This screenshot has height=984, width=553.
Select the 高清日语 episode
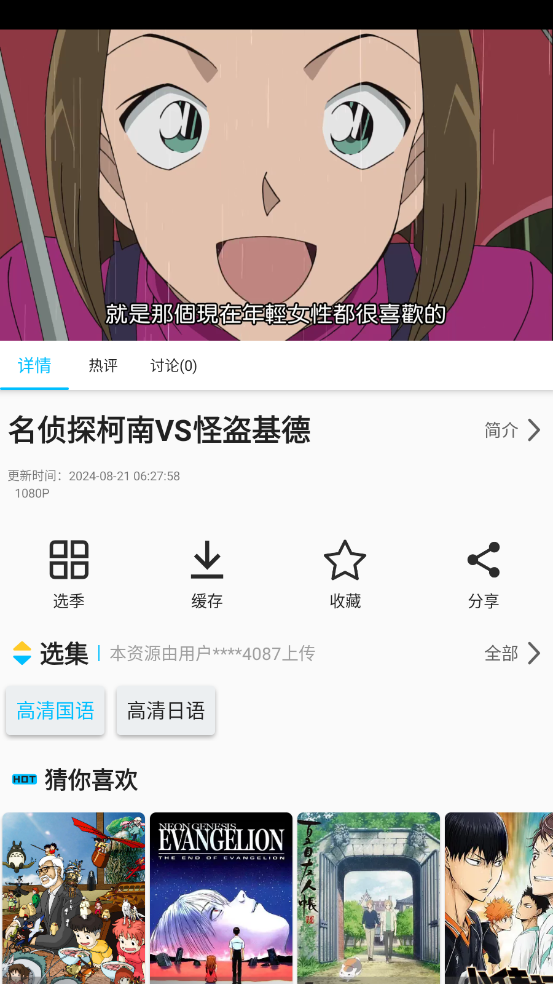166,710
